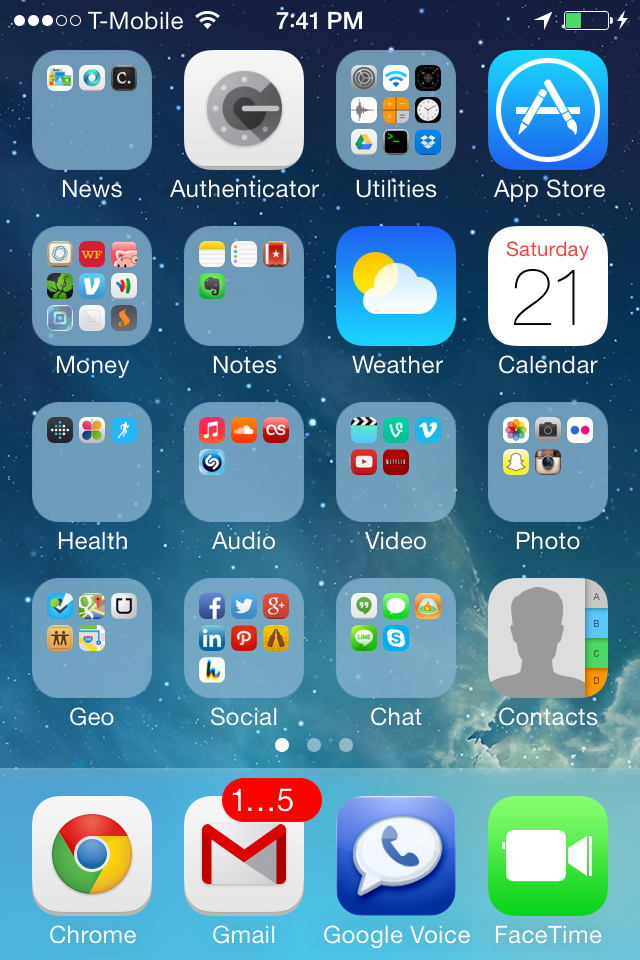Open the Health folder
Screen dimensions: 640x960
coord(92,462)
